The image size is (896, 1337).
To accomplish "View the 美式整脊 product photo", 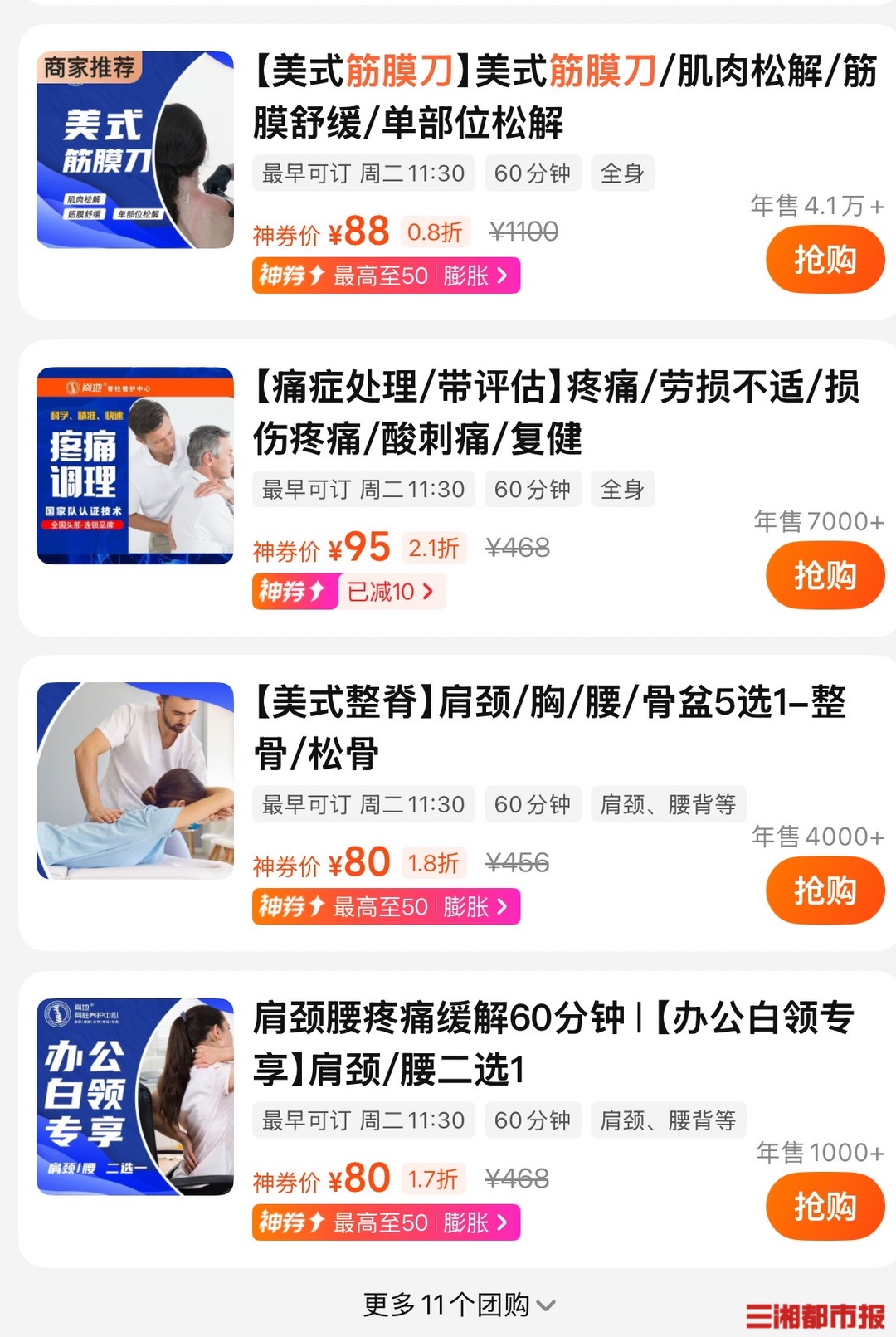I will pyautogui.click(x=135, y=781).
